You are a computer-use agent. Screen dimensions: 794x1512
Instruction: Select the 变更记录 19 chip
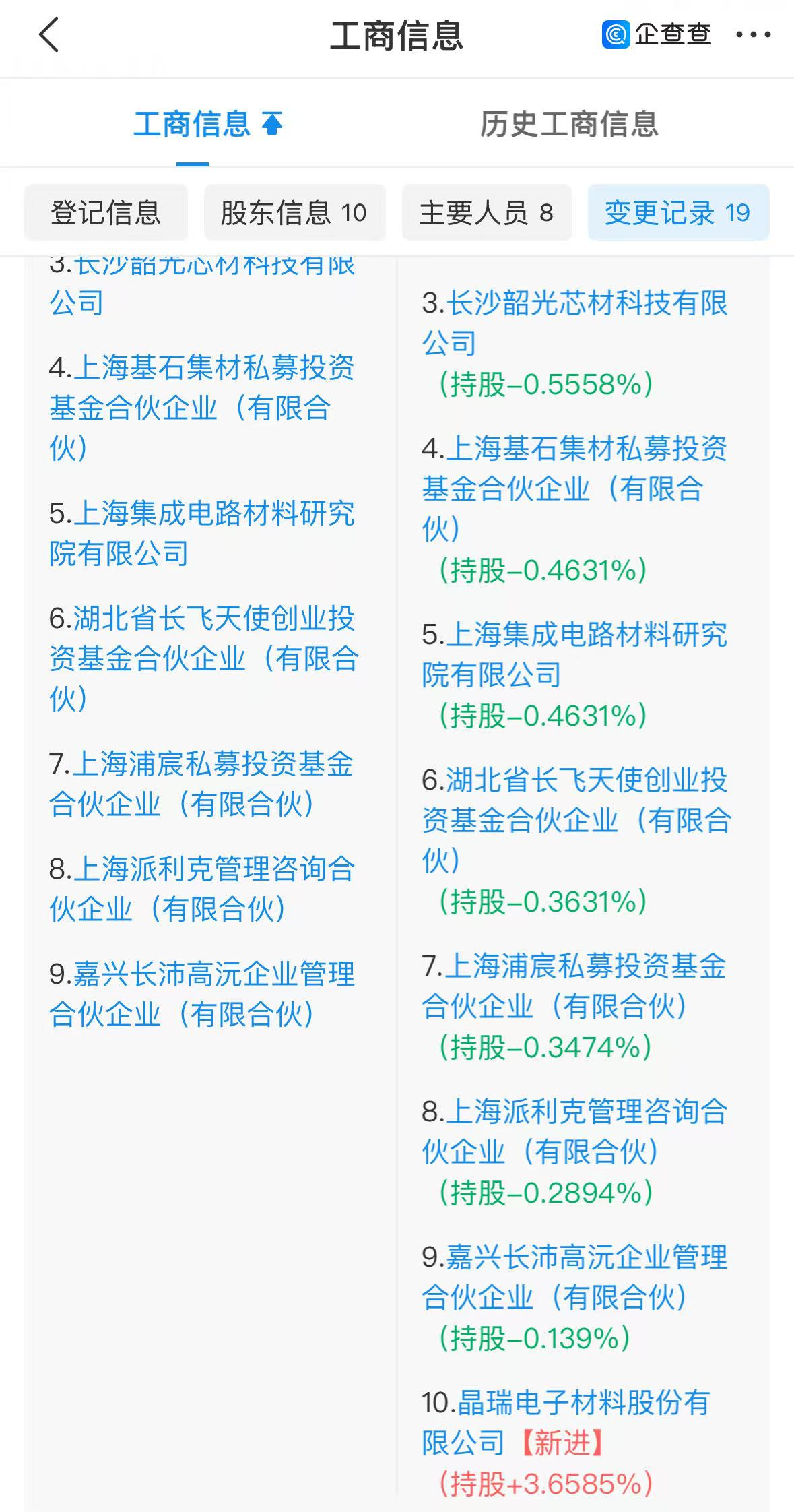677,213
